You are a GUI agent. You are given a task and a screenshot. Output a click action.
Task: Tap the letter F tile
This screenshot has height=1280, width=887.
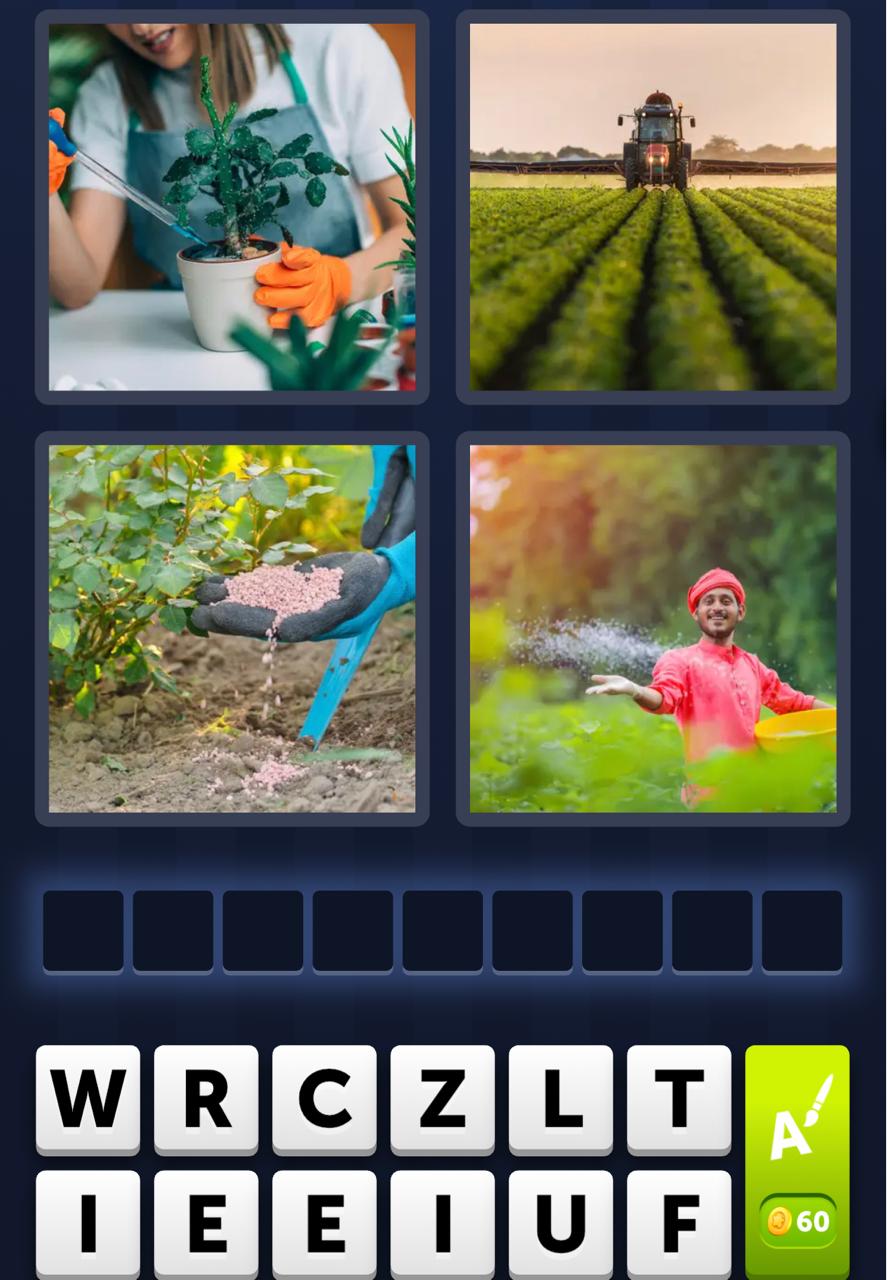pos(678,1222)
